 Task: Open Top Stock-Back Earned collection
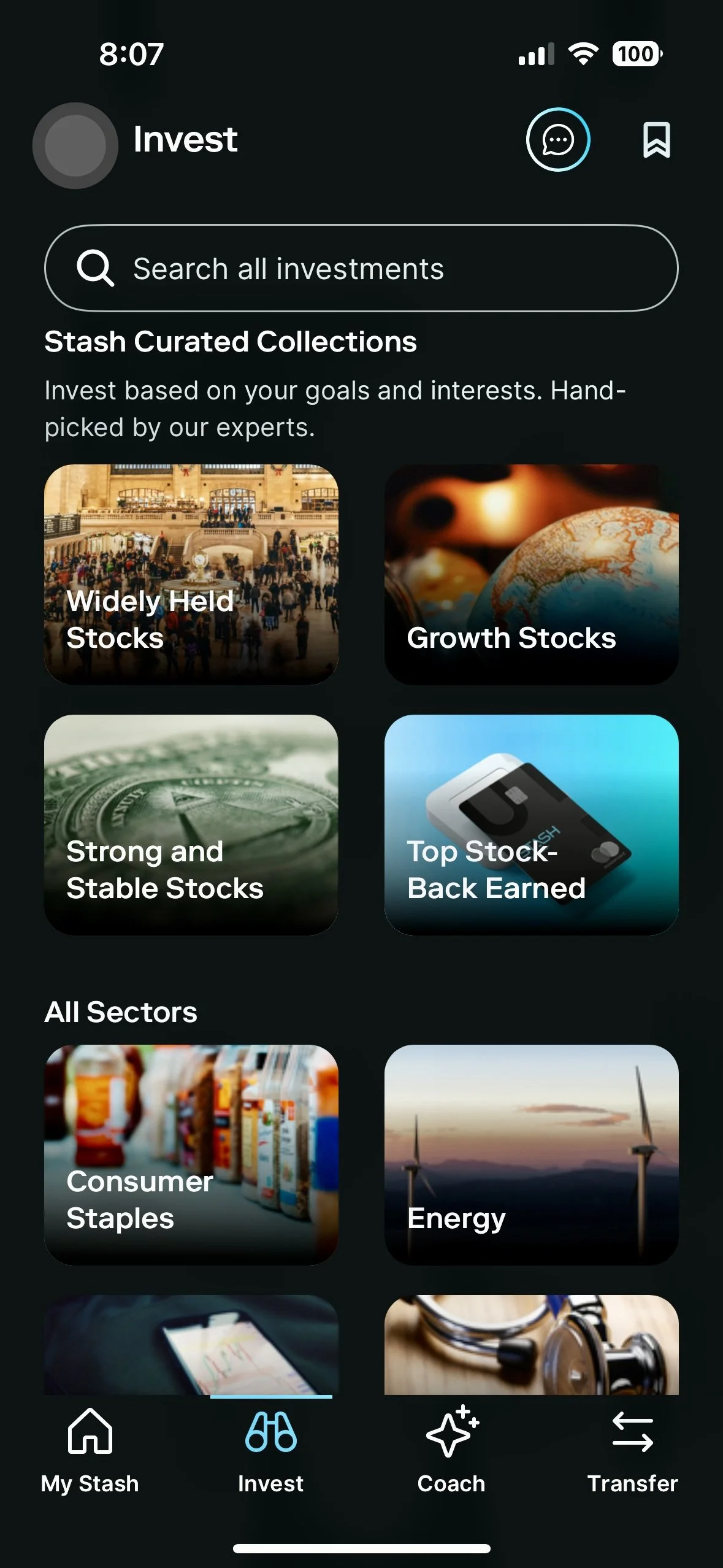(531, 824)
